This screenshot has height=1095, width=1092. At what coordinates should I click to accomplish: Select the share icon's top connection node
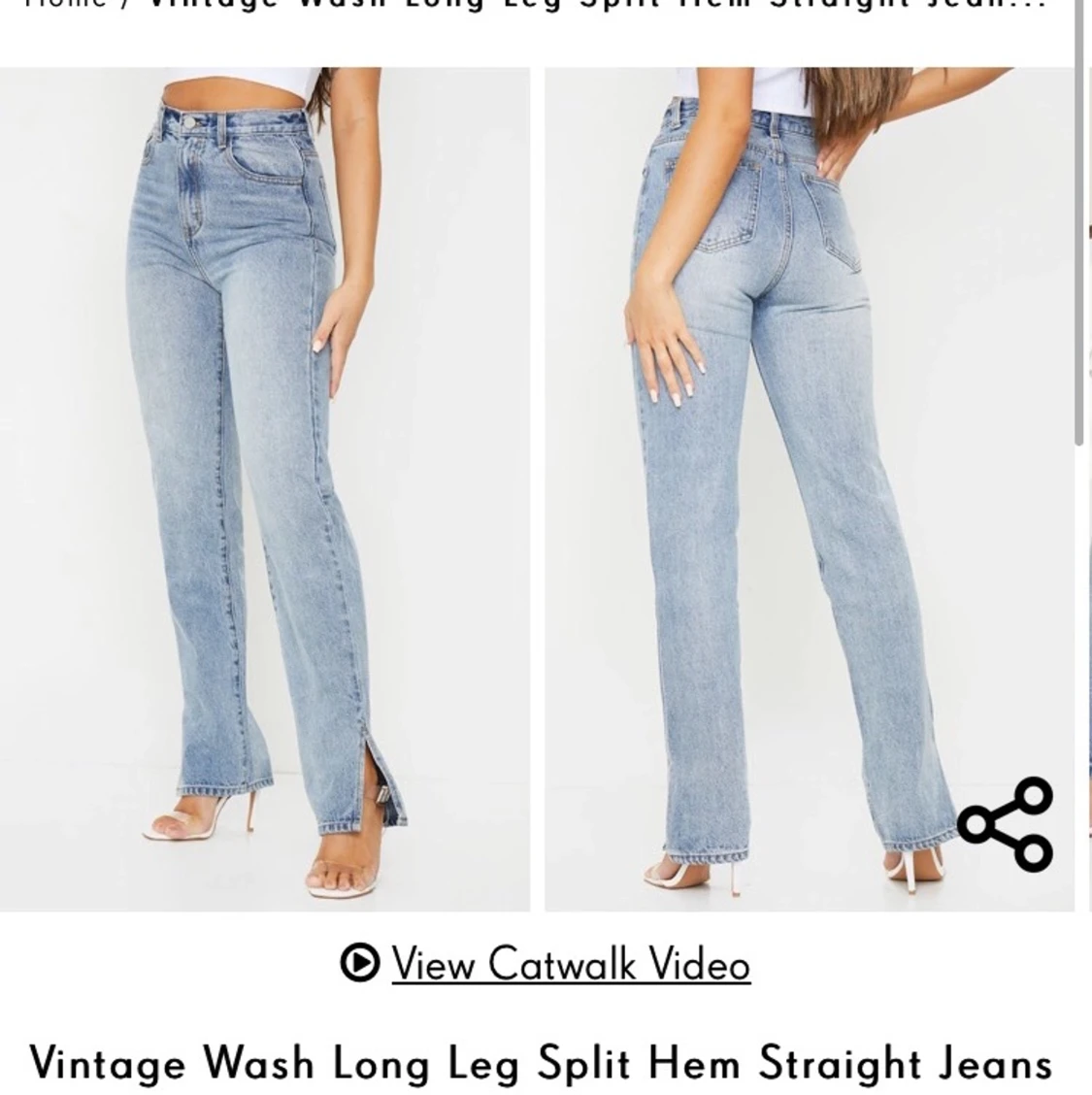pos(1036,796)
